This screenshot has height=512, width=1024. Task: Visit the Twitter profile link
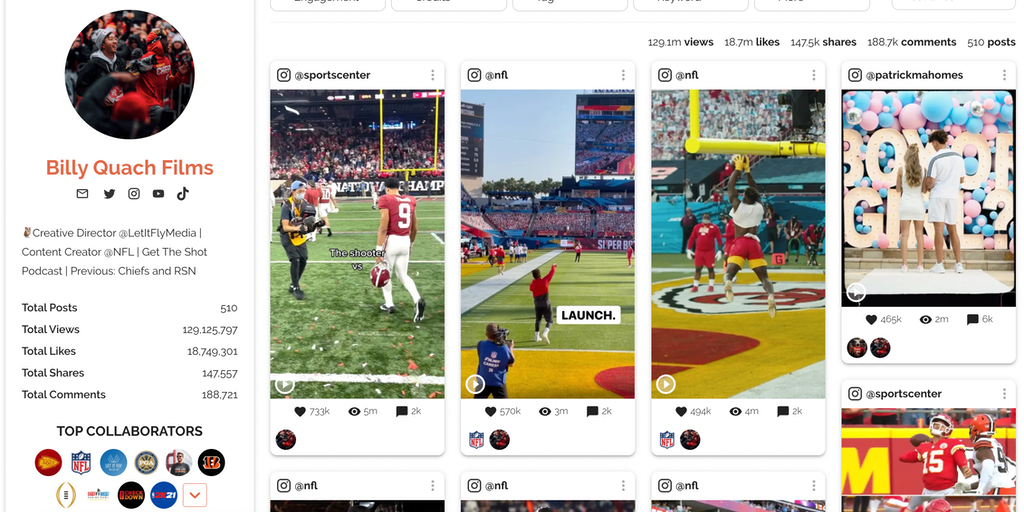109,194
